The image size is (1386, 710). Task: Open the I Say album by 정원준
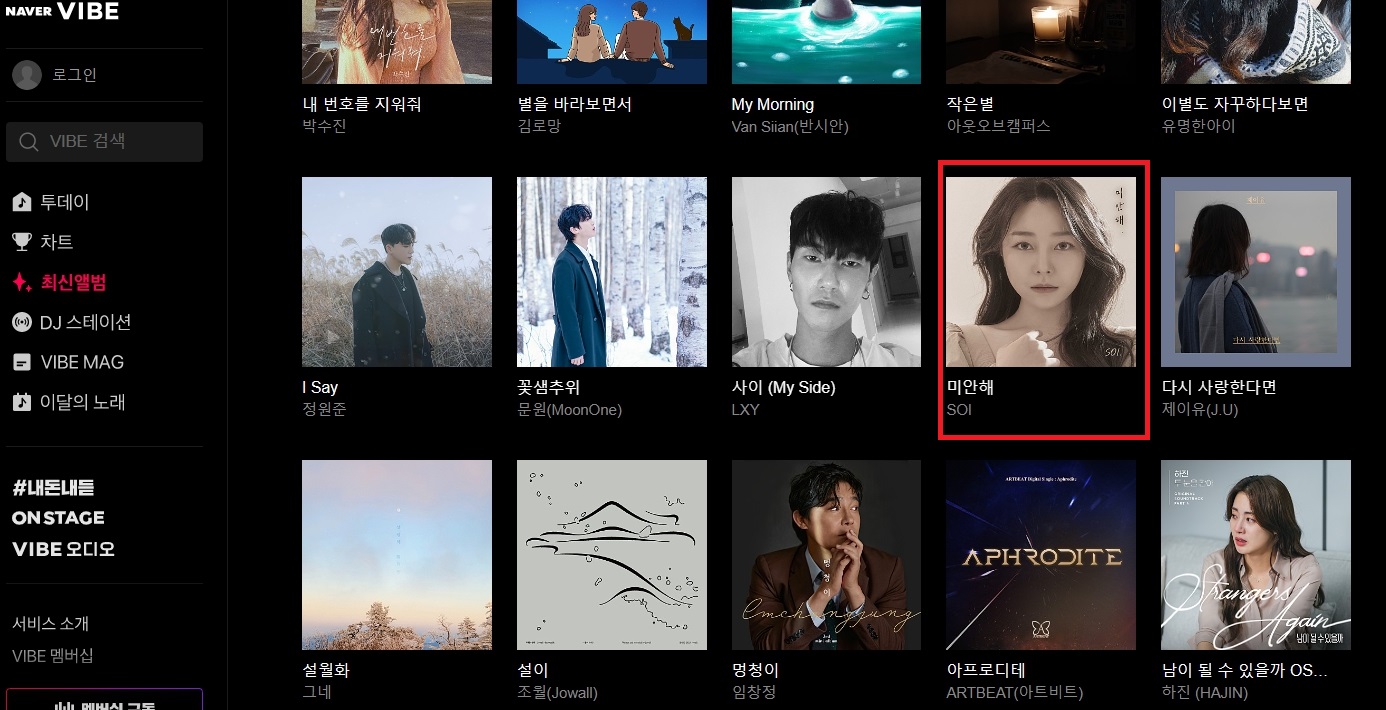click(396, 272)
